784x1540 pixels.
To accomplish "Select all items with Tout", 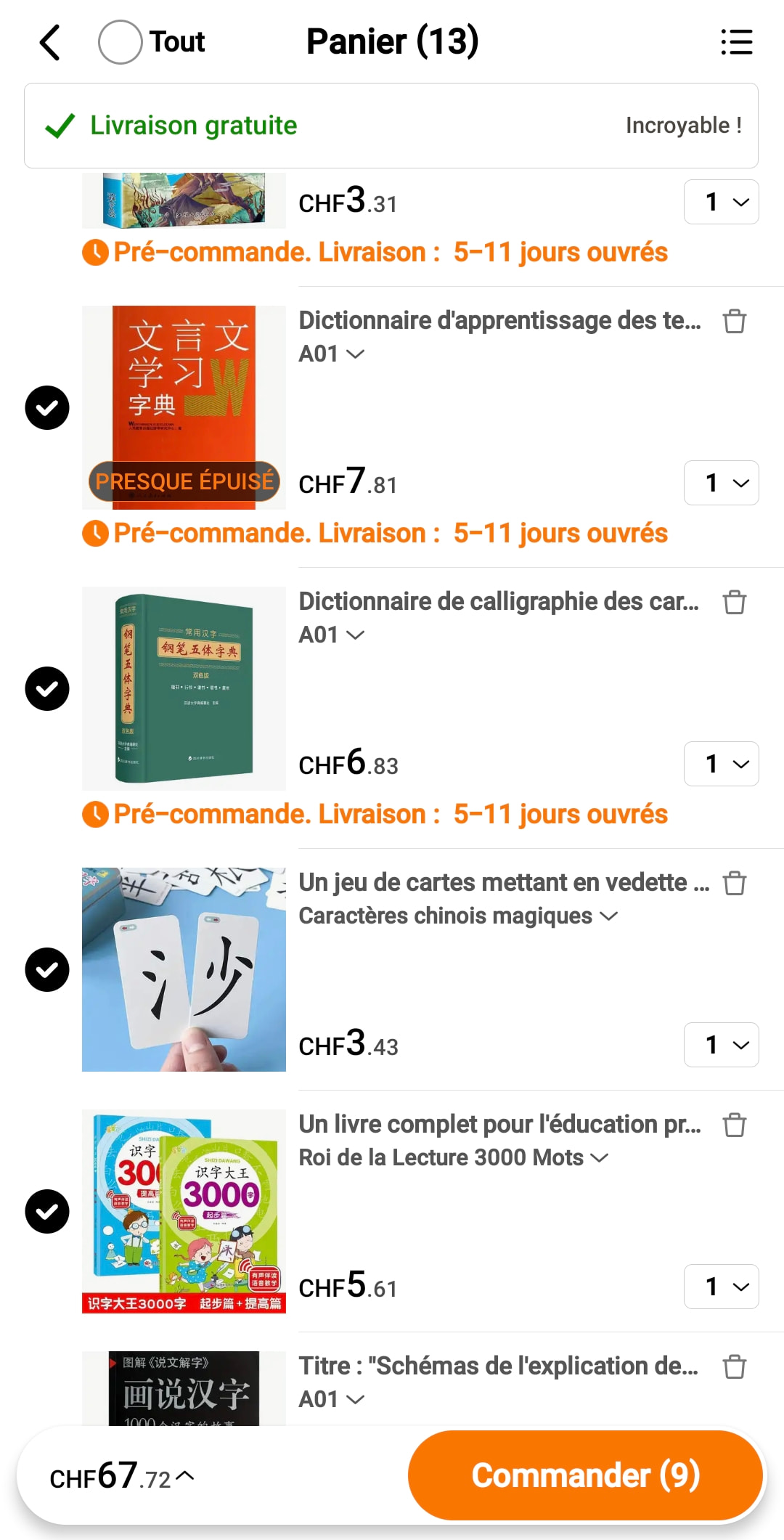I will click(x=121, y=42).
